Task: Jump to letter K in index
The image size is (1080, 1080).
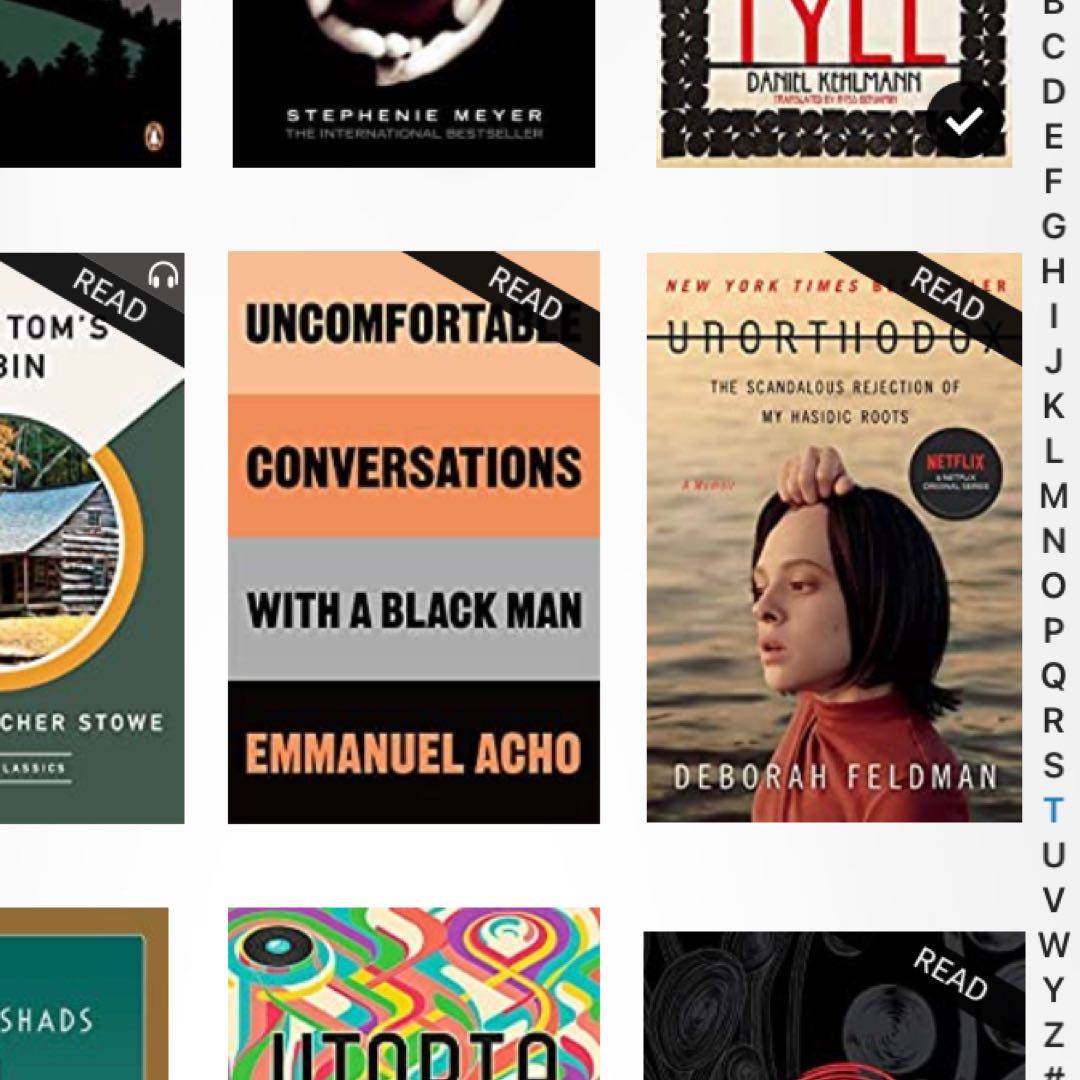Action: click(1053, 405)
